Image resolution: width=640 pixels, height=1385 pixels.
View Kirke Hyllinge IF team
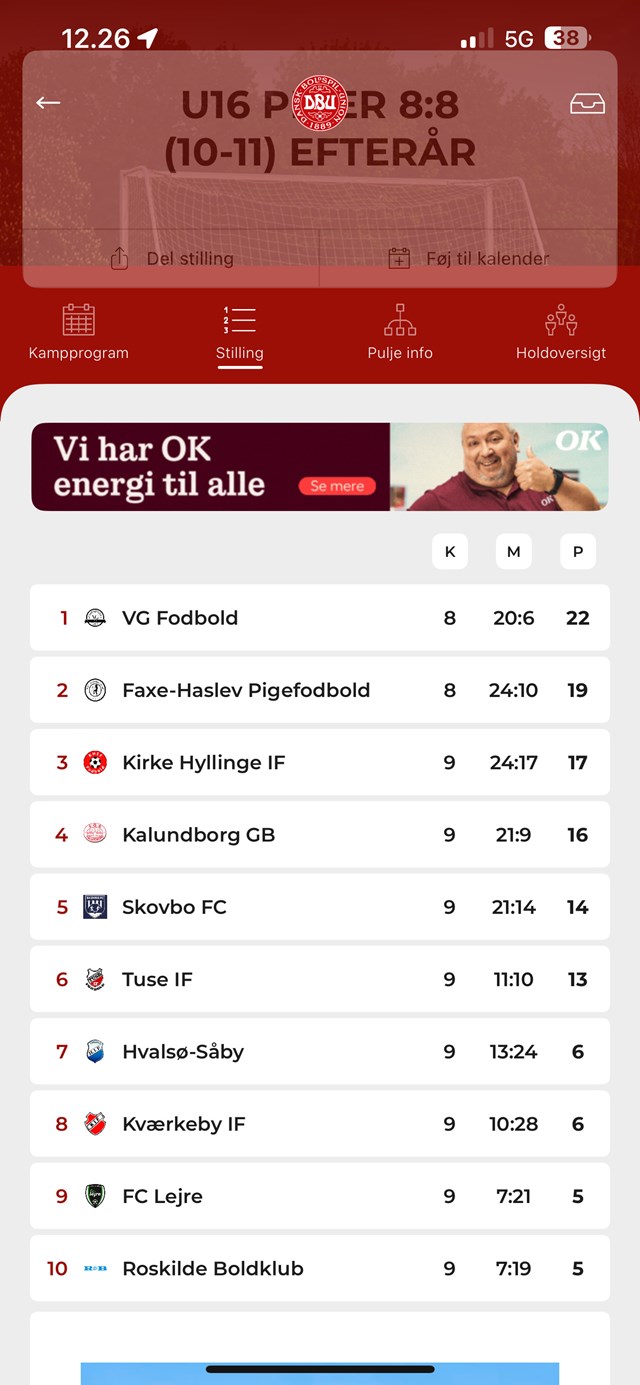click(319, 762)
